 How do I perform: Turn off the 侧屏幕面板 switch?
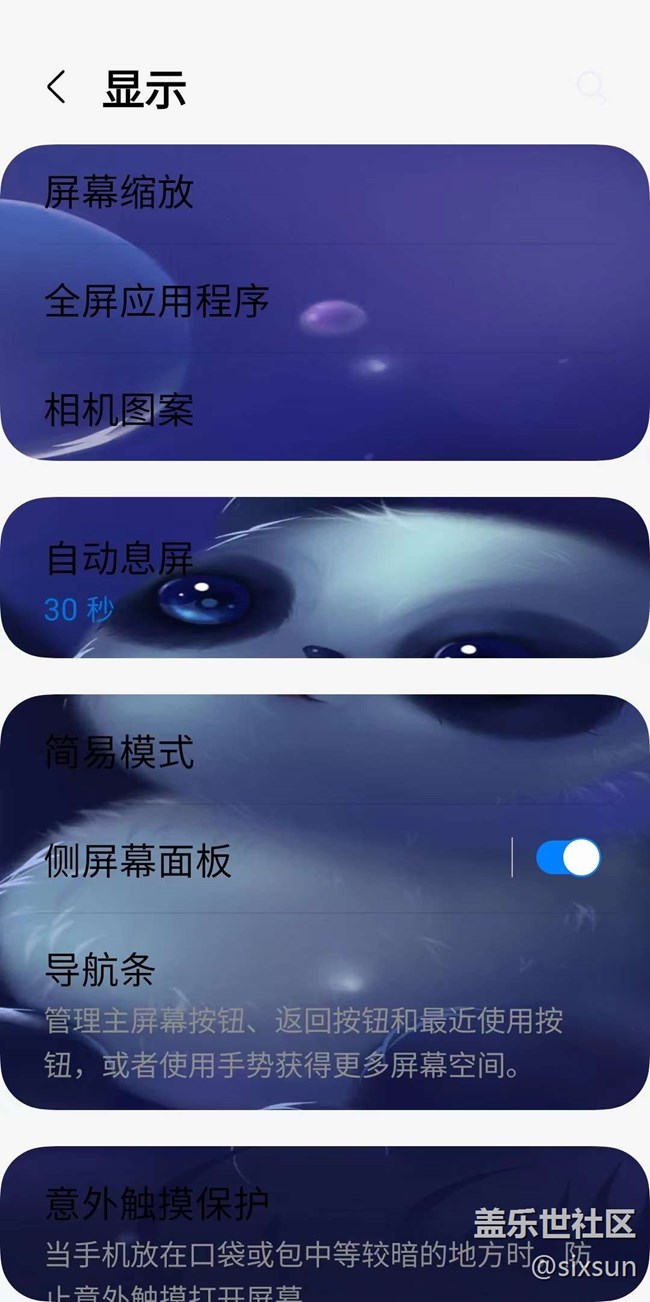pyautogui.click(x=568, y=858)
